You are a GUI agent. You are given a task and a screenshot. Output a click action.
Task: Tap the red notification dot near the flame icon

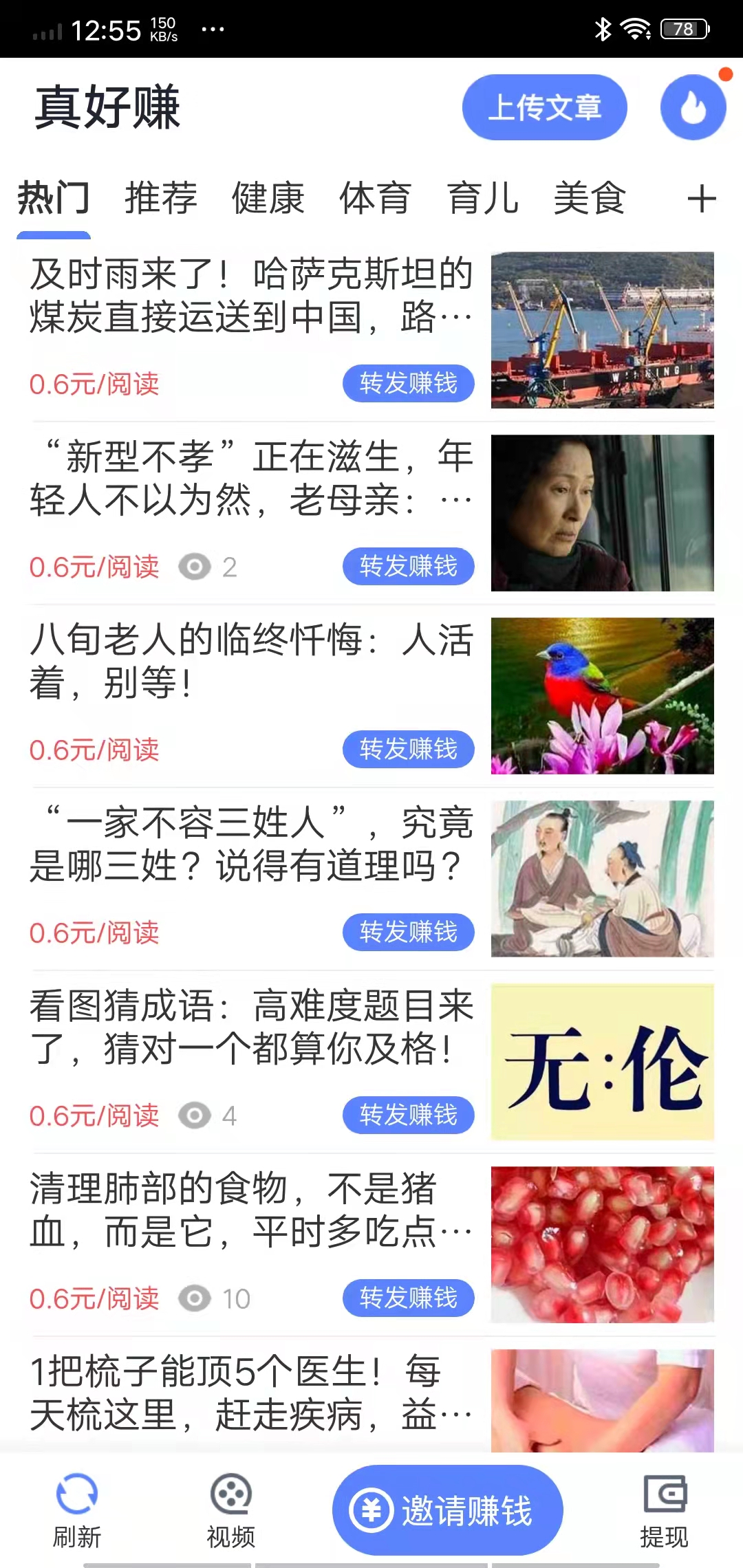(x=727, y=75)
